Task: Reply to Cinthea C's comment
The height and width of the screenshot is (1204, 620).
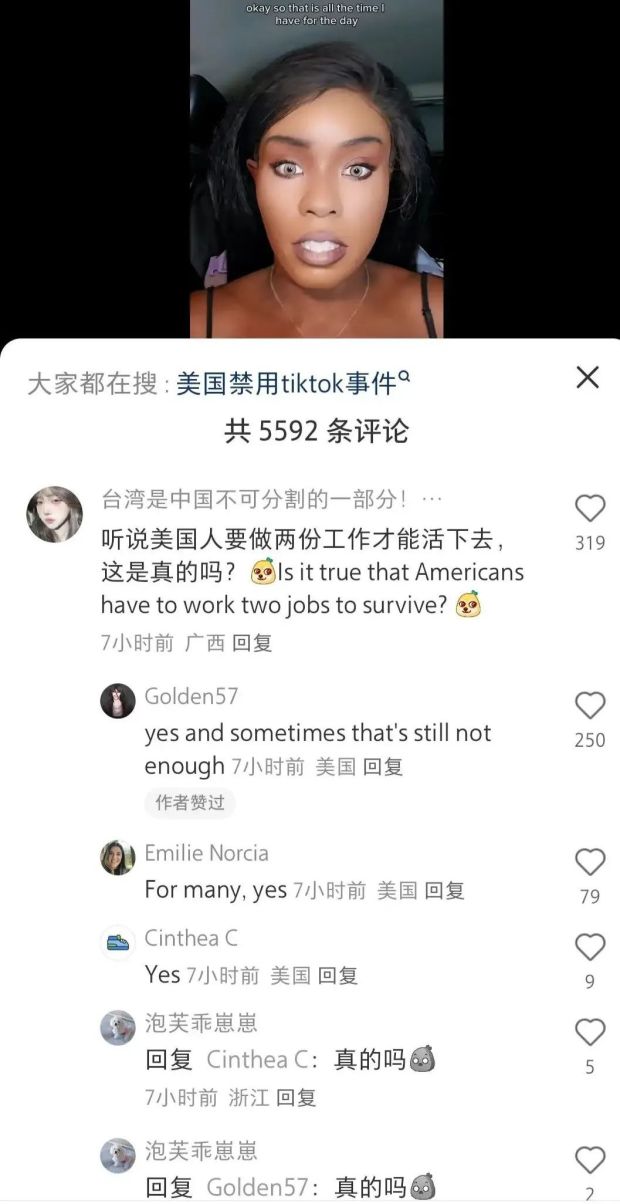Action: pyautogui.click(x=337, y=975)
